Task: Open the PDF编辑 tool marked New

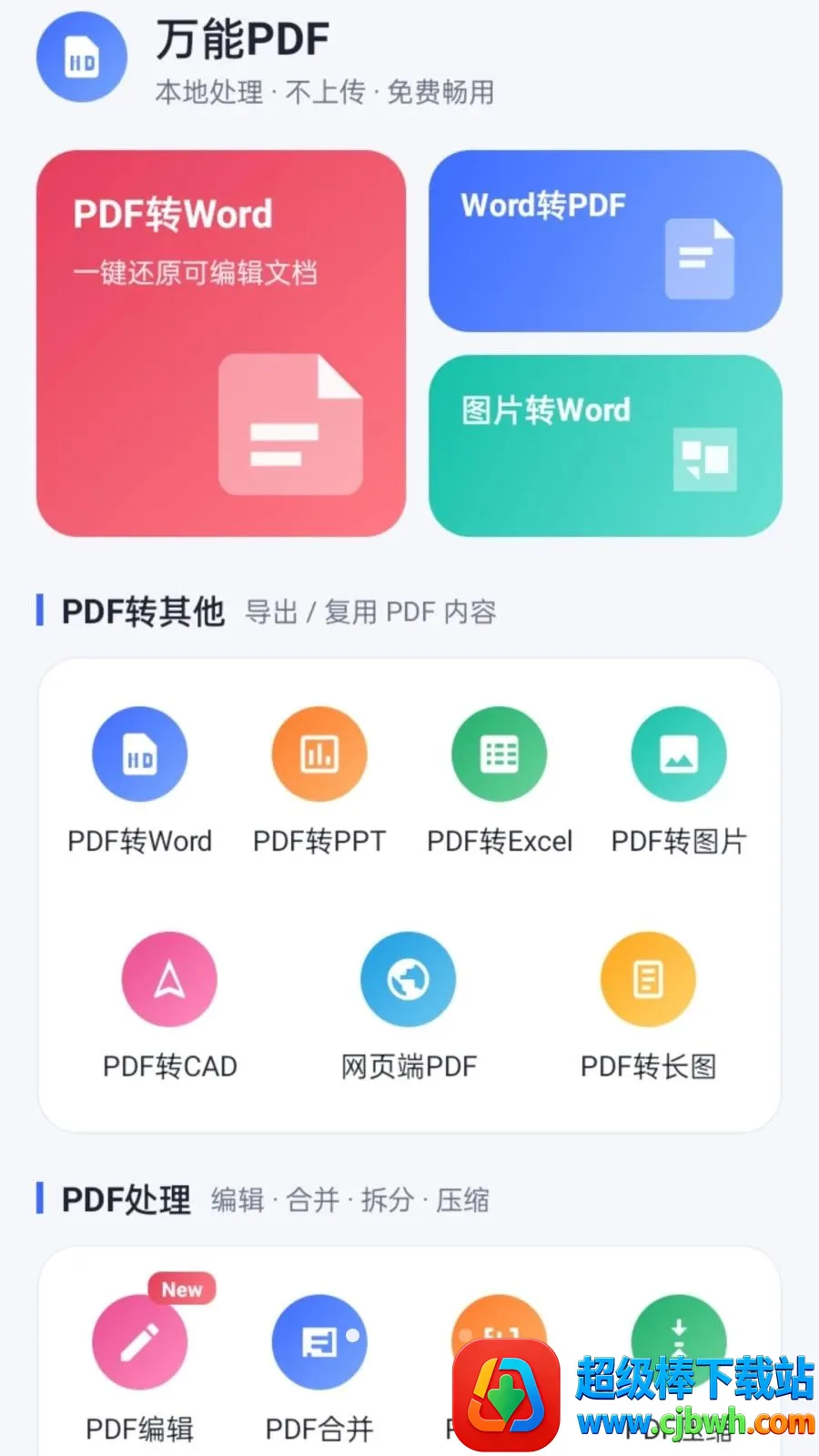Action: 139,1360
